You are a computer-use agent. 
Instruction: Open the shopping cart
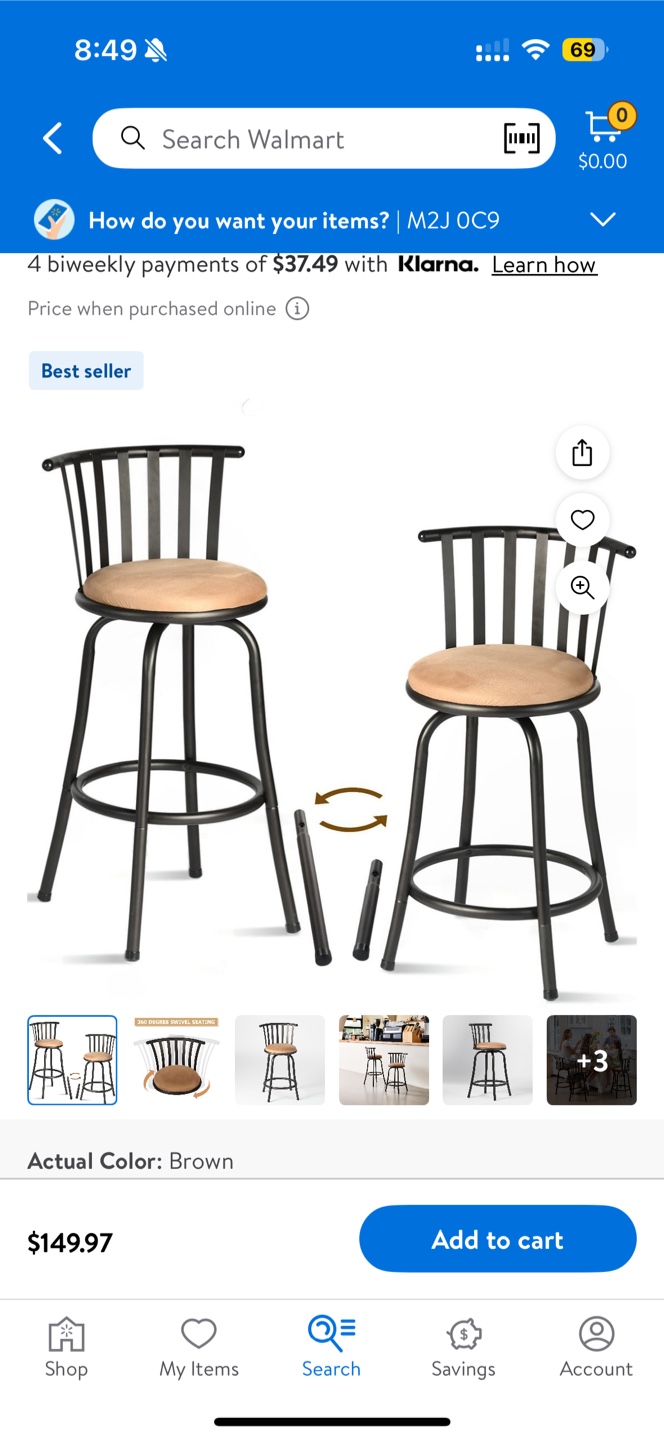pos(603,139)
